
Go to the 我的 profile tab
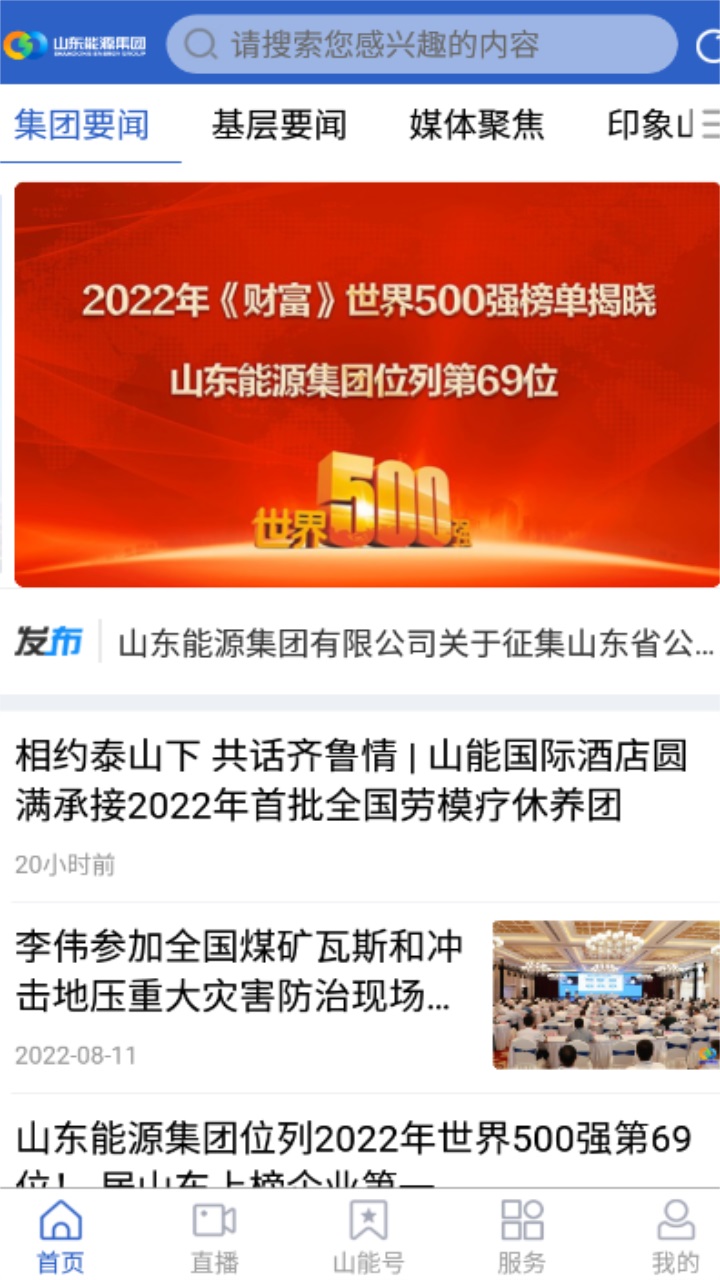point(676,1236)
